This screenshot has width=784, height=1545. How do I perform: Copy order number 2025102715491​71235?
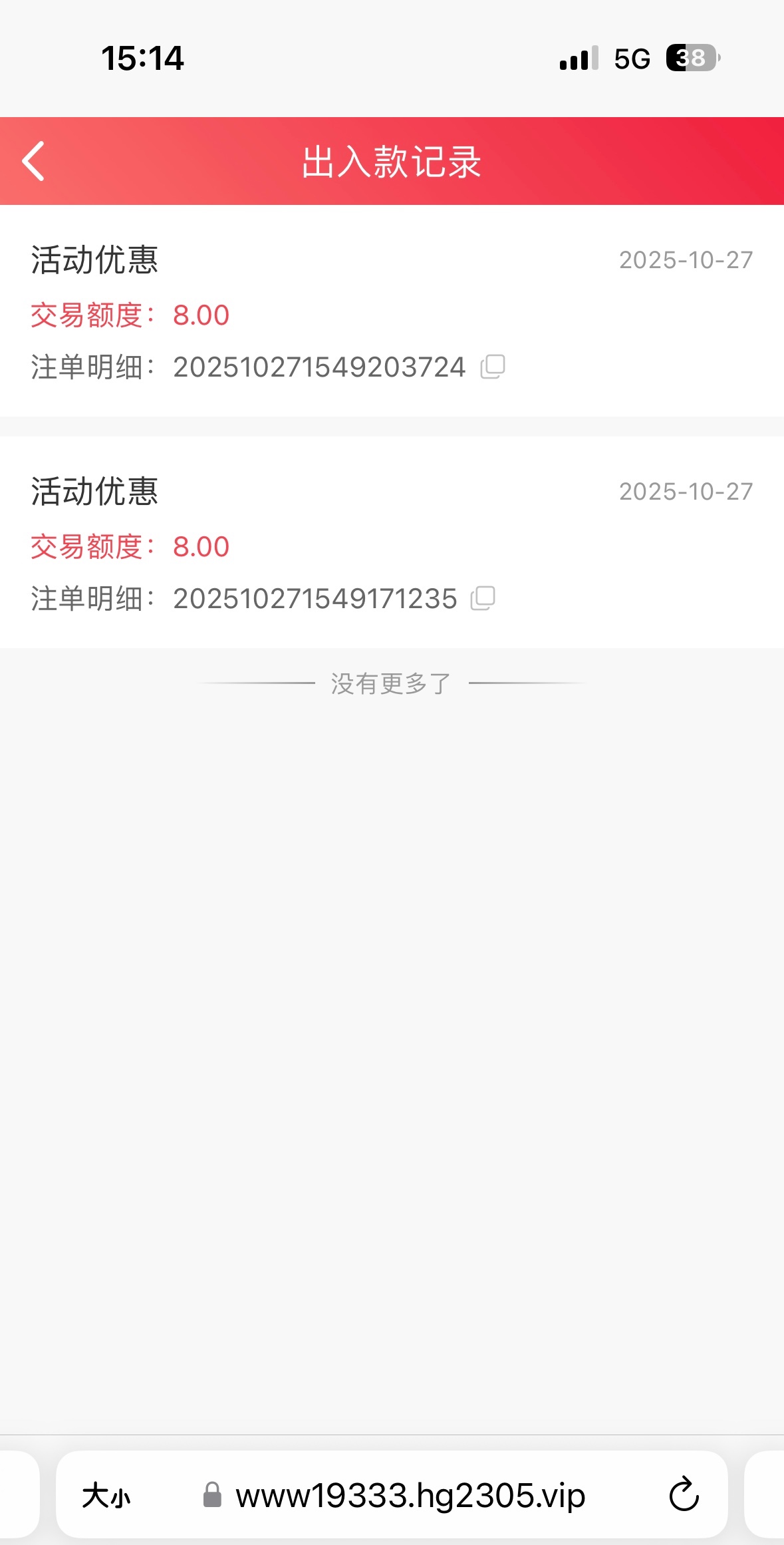[x=483, y=598]
